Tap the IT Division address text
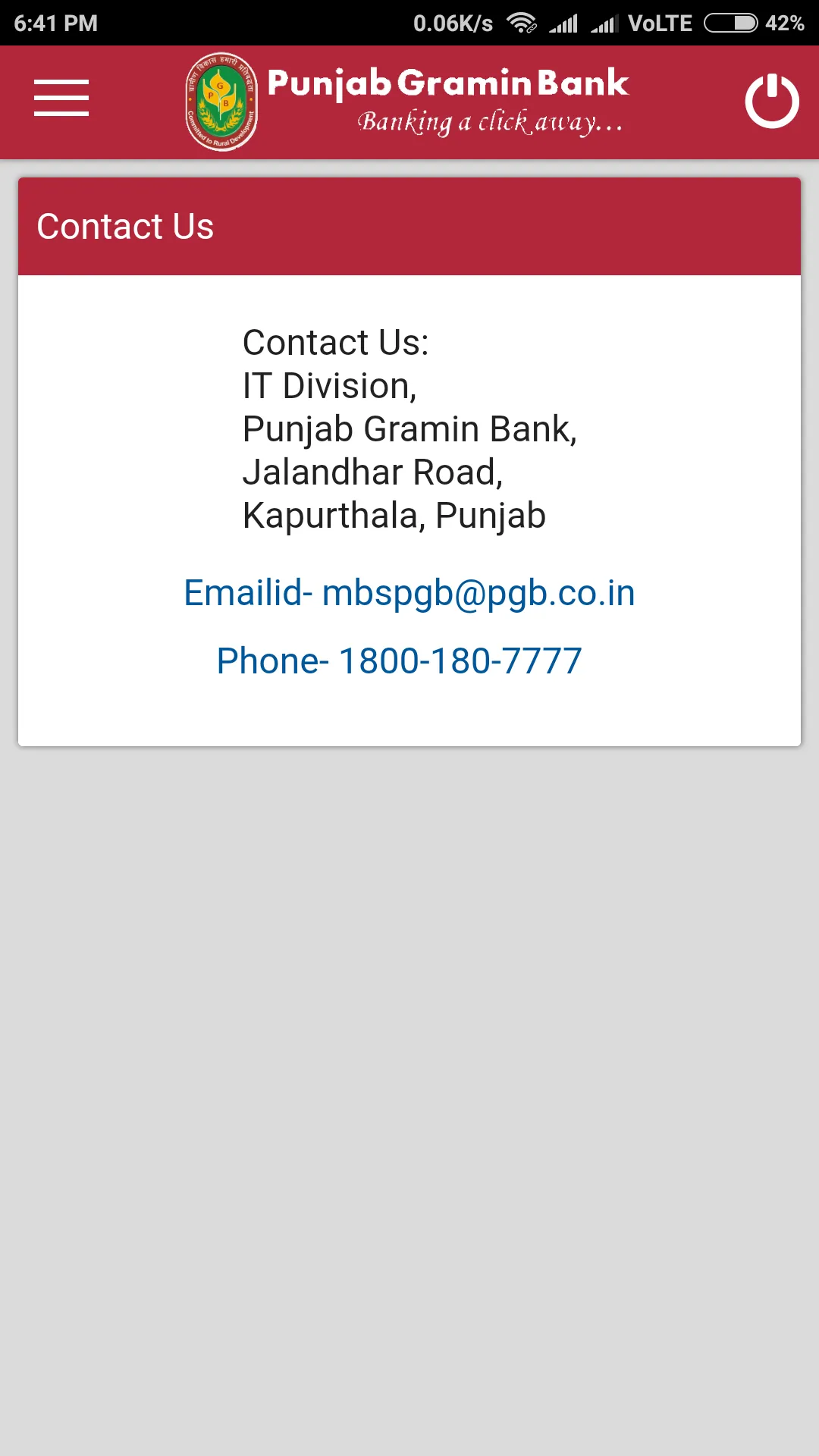819x1456 pixels. 330,386
